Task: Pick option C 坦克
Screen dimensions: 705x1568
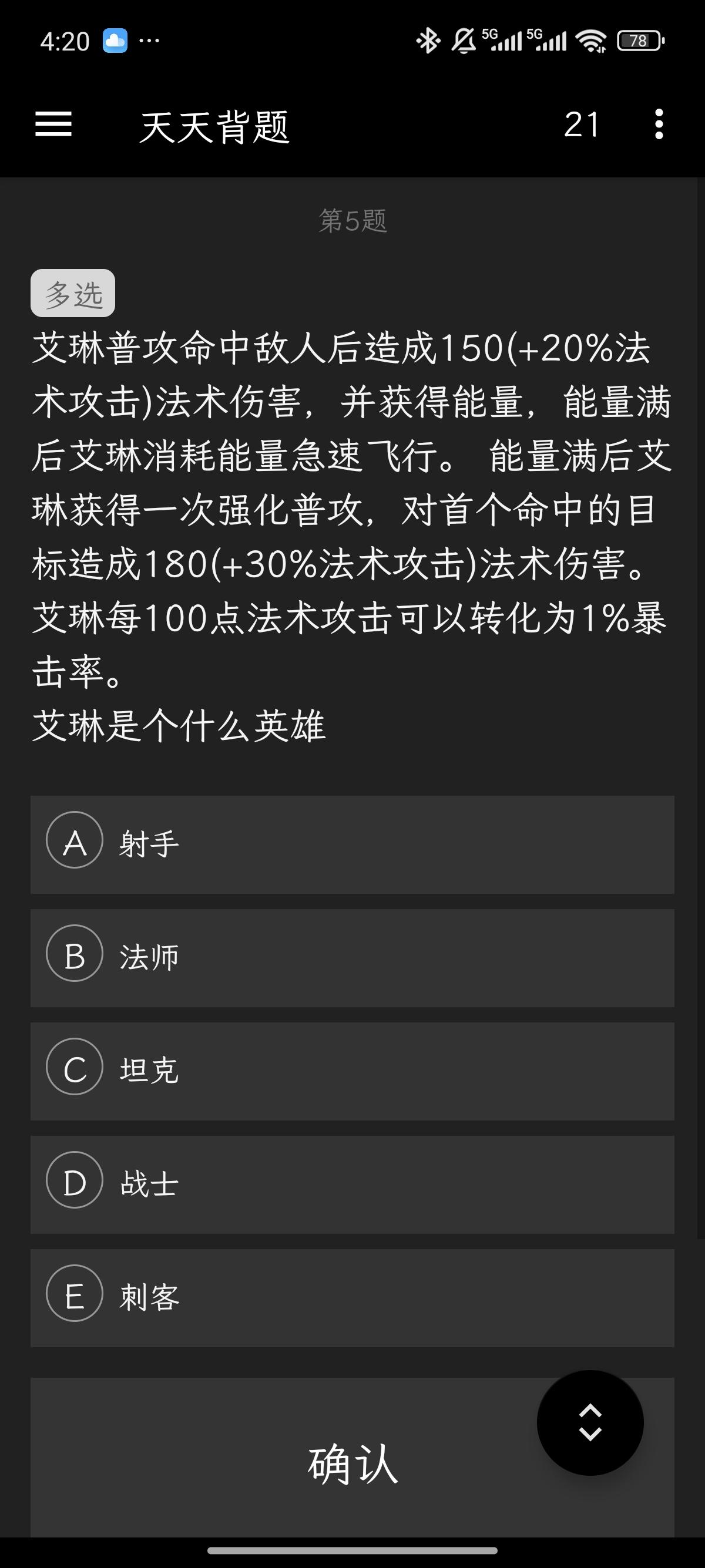Action: tap(352, 1071)
